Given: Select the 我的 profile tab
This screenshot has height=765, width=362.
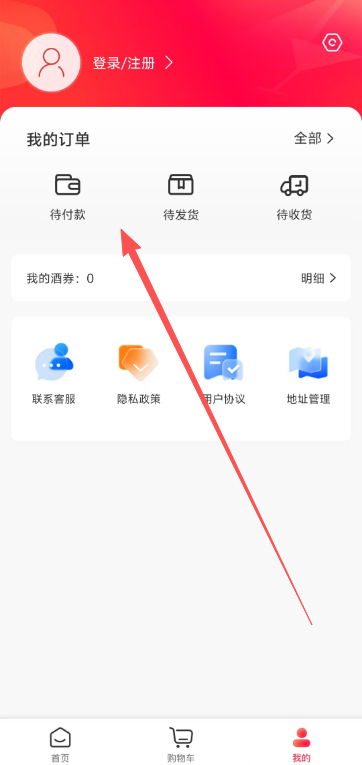Looking at the screenshot, I should click(x=302, y=745).
